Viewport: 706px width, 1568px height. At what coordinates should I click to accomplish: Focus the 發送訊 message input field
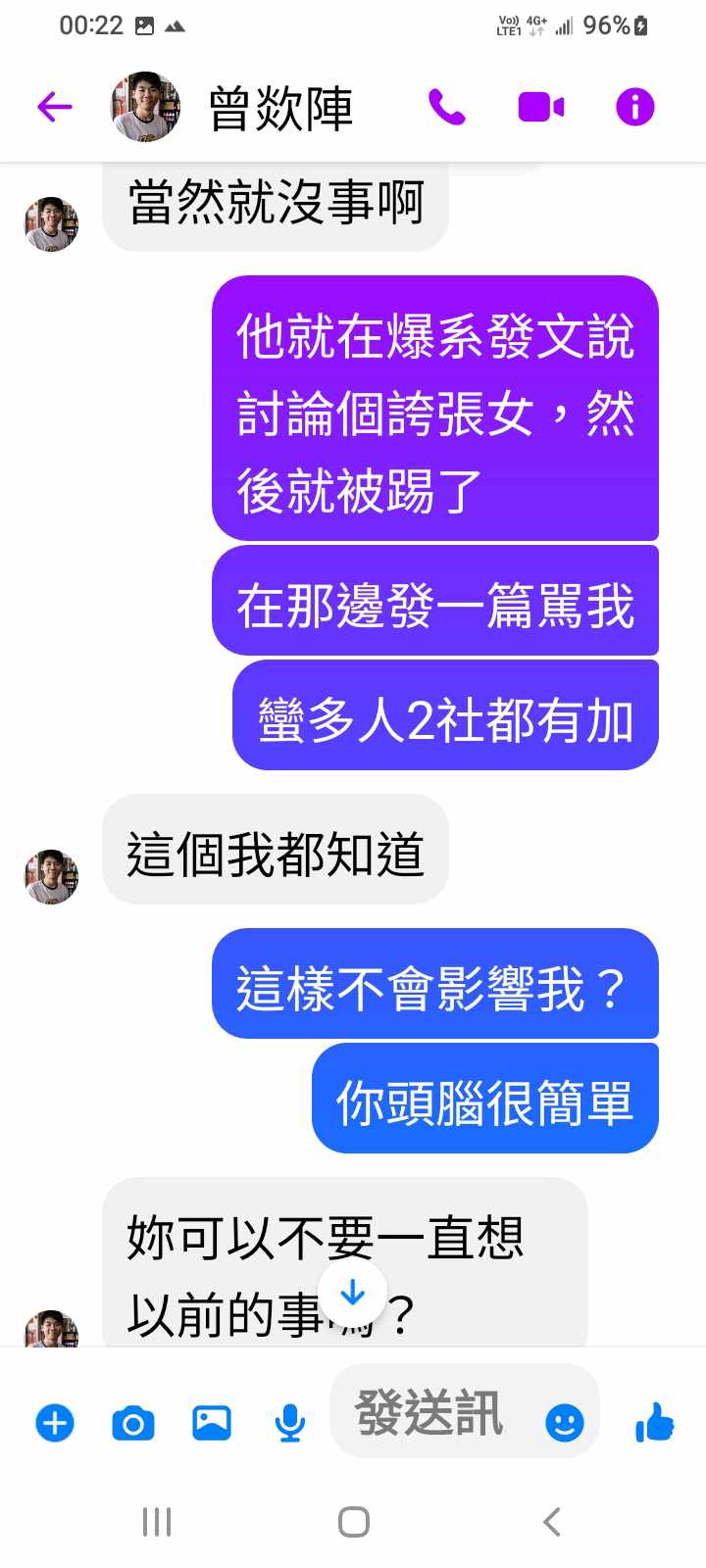[431, 1413]
